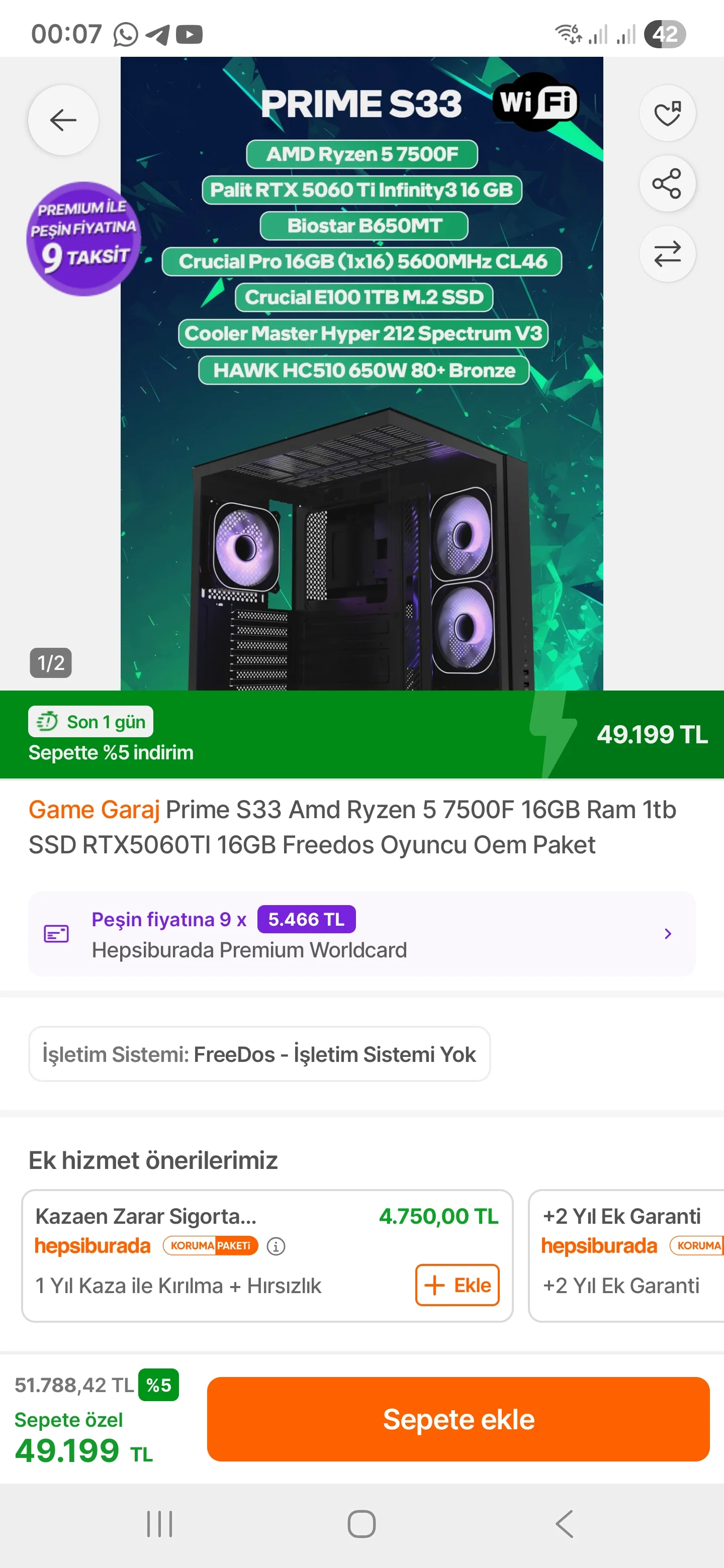The height and width of the screenshot is (1568, 724).
Task: Go back using the arrow button
Action: pos(63,120)
